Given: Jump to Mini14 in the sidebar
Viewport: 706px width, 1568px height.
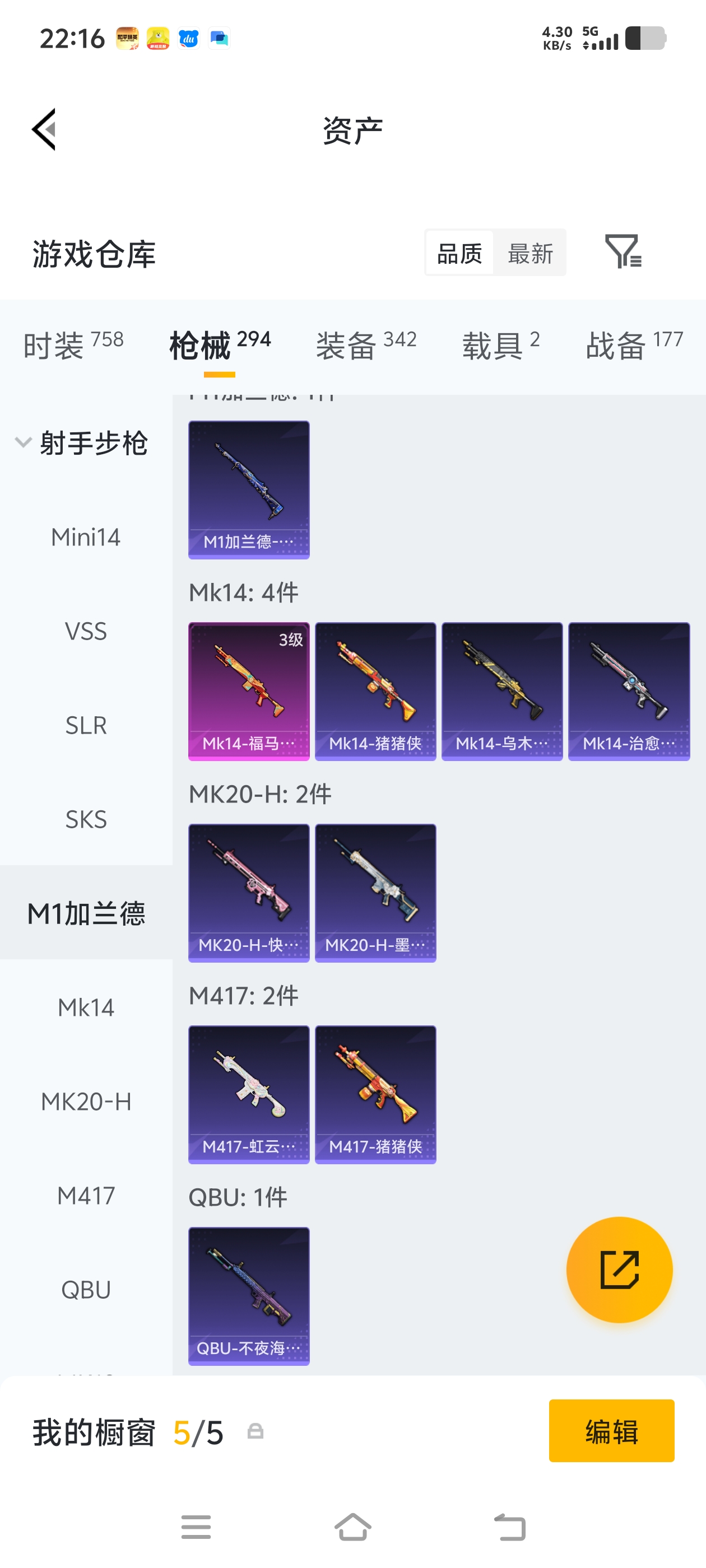Looking at the screenshot, I should (x=86, y=537).
